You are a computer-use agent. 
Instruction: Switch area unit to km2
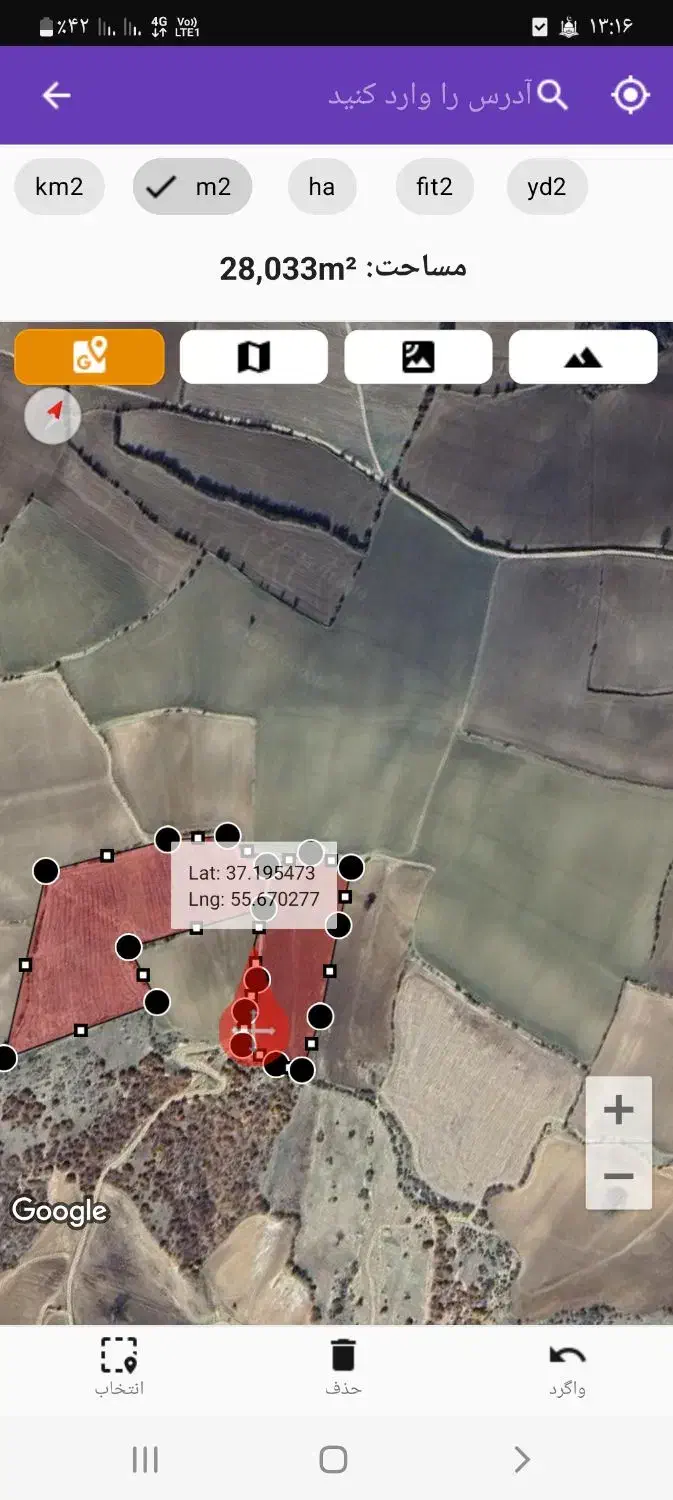point(59,187)
